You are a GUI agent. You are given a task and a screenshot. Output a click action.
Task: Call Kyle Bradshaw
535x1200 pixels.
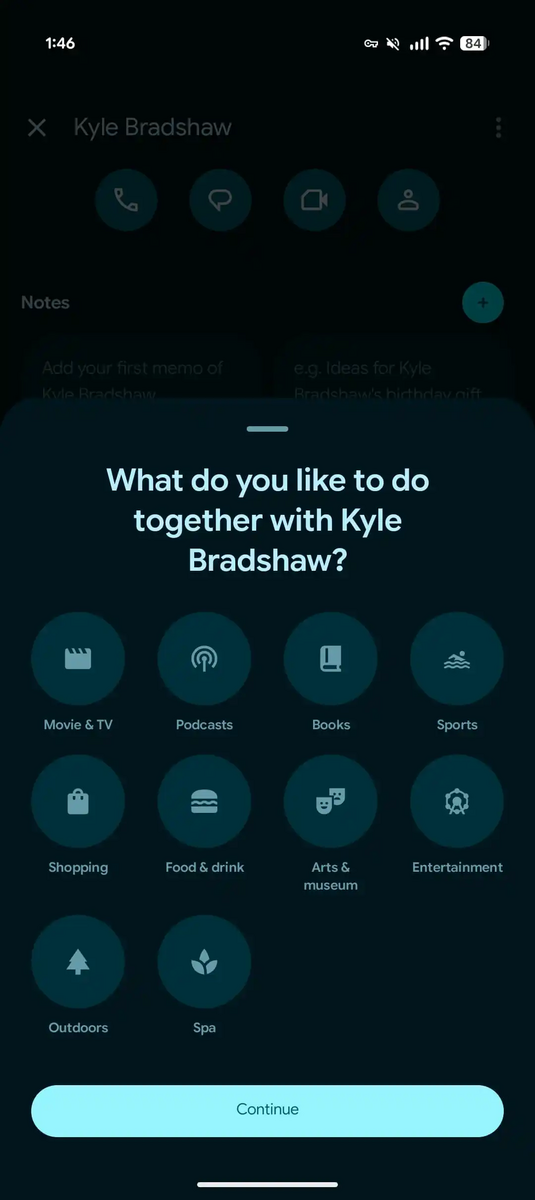[126, 200]
